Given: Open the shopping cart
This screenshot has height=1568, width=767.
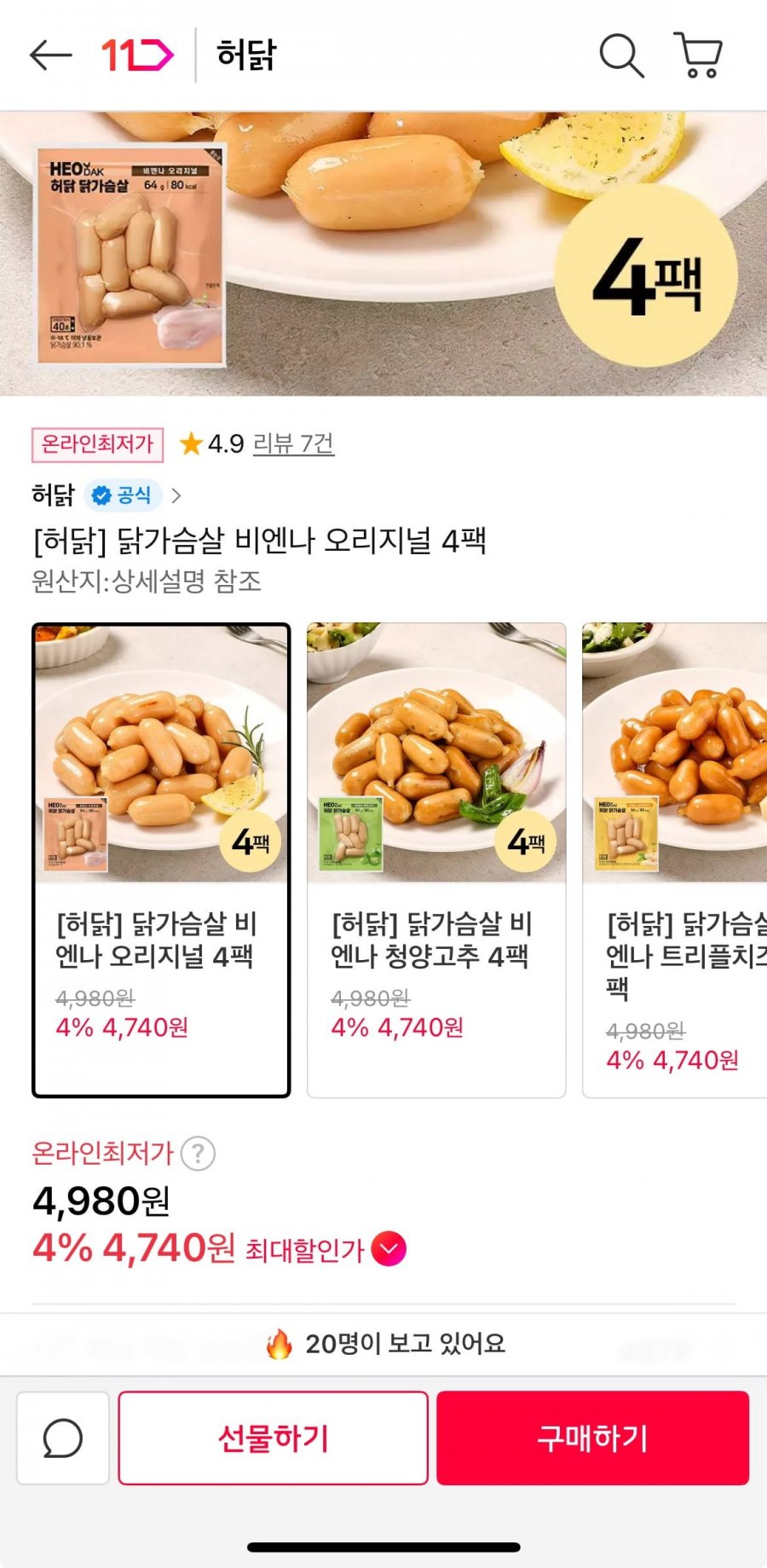Looking at the screenshot, I should [x=698, y=55].
